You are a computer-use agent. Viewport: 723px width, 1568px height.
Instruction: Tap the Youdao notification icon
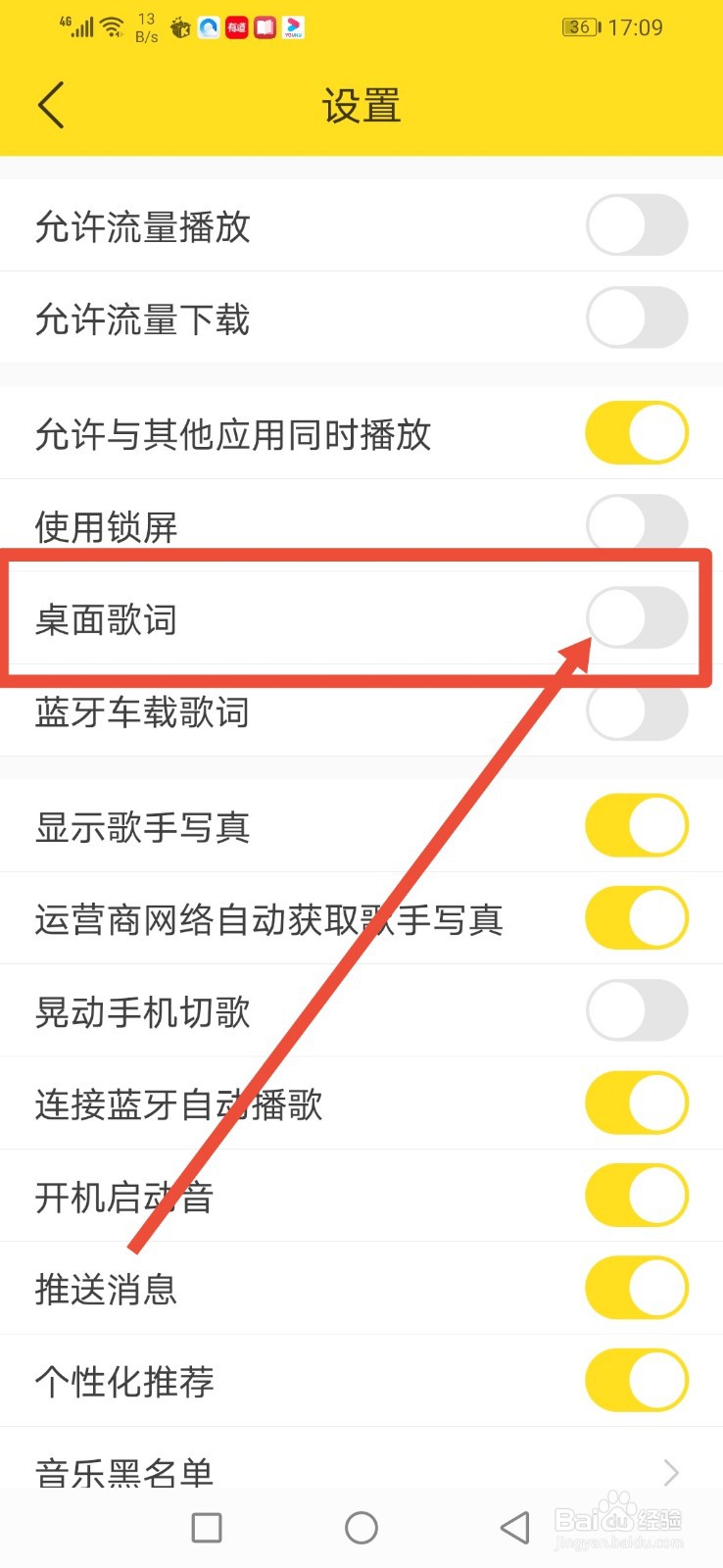point(235,26)
